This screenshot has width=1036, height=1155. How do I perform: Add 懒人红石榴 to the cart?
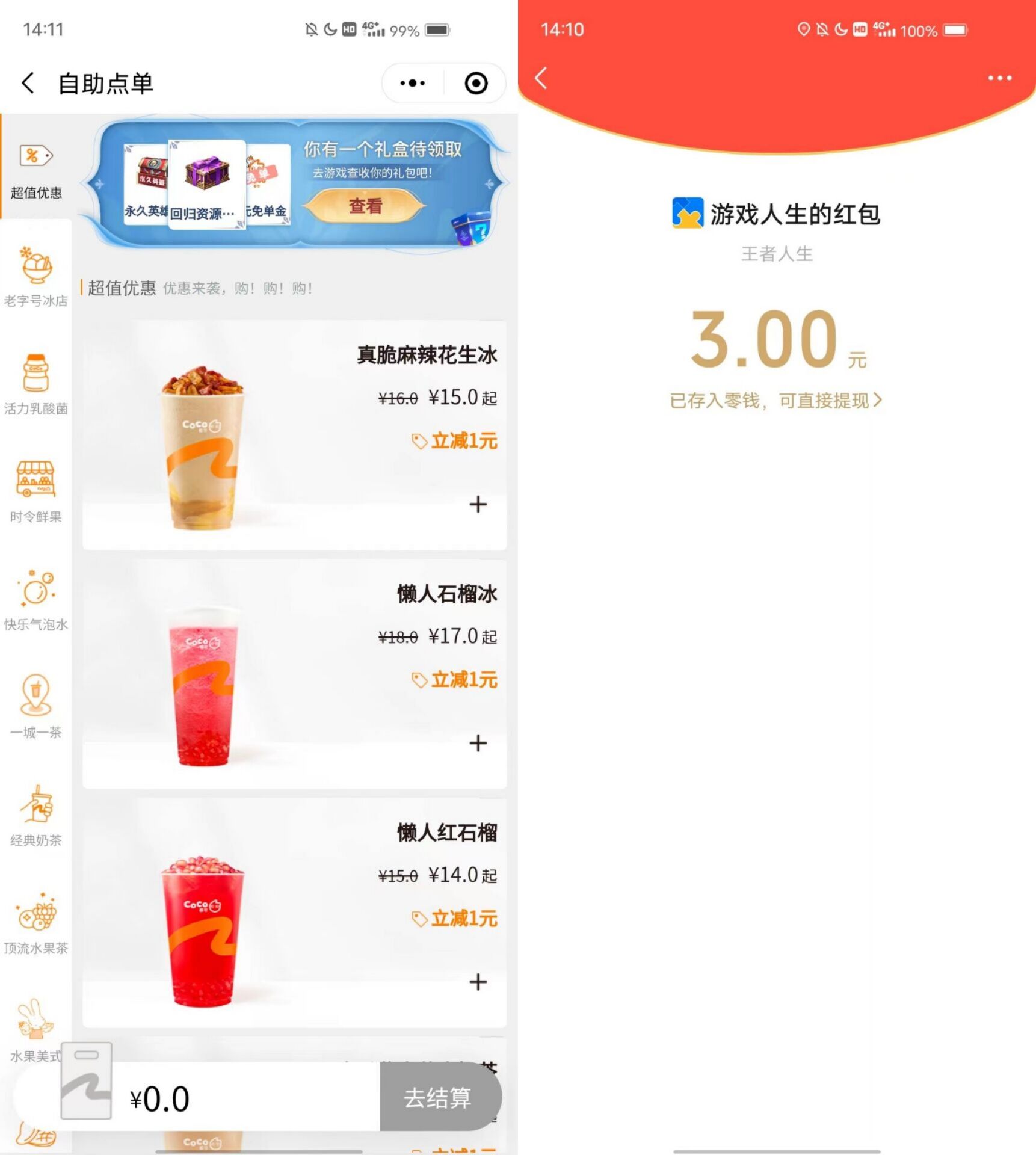point(478,982)
